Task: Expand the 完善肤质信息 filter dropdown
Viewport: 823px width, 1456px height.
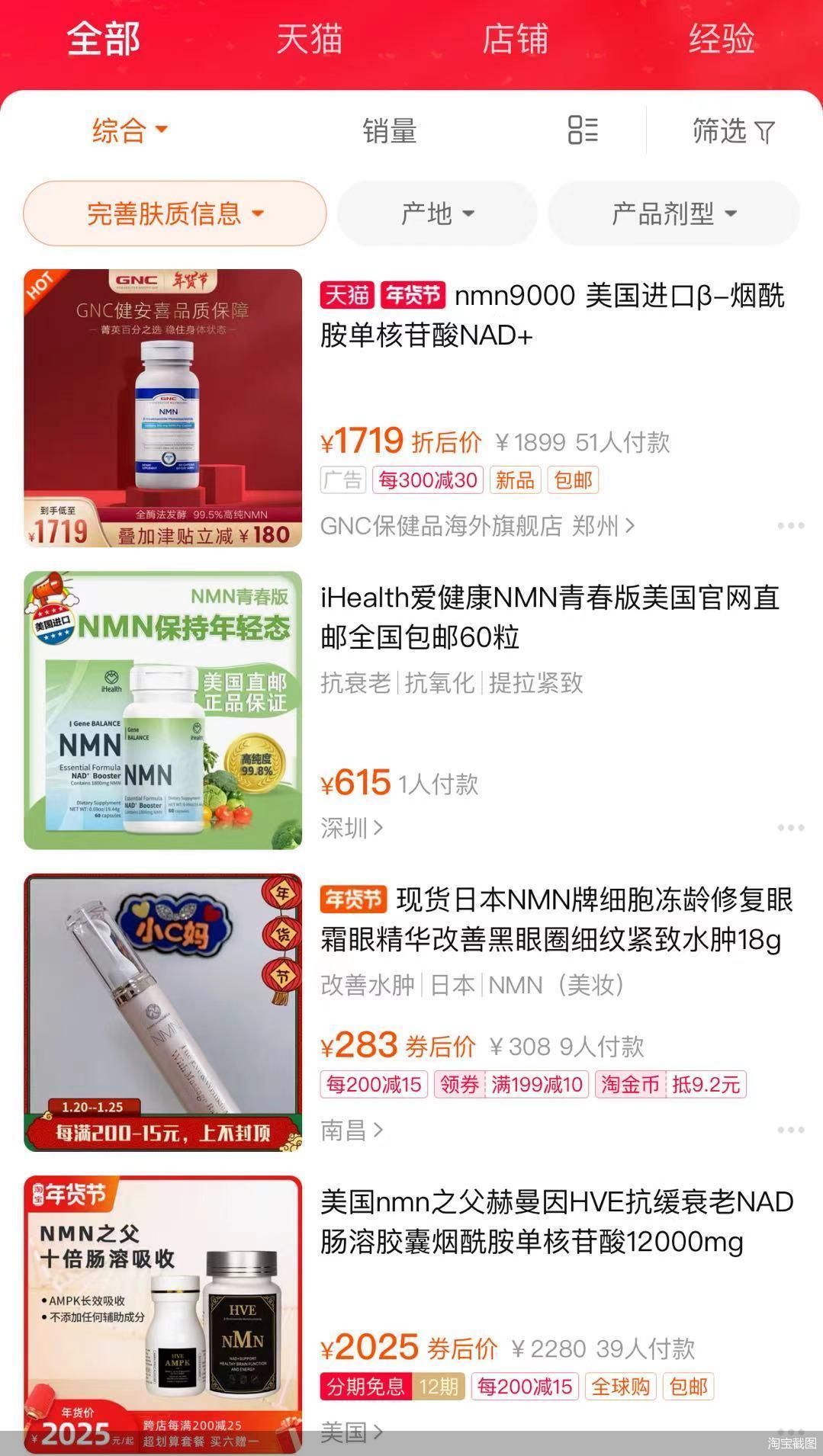Action: click(174, 213)
